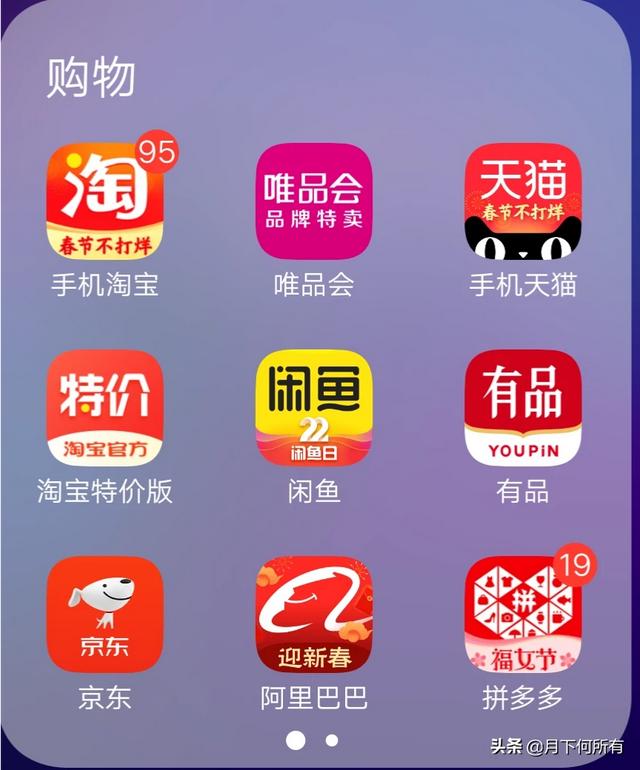
Task: Launch the 阿里巴巴 app
Action: 314,614
